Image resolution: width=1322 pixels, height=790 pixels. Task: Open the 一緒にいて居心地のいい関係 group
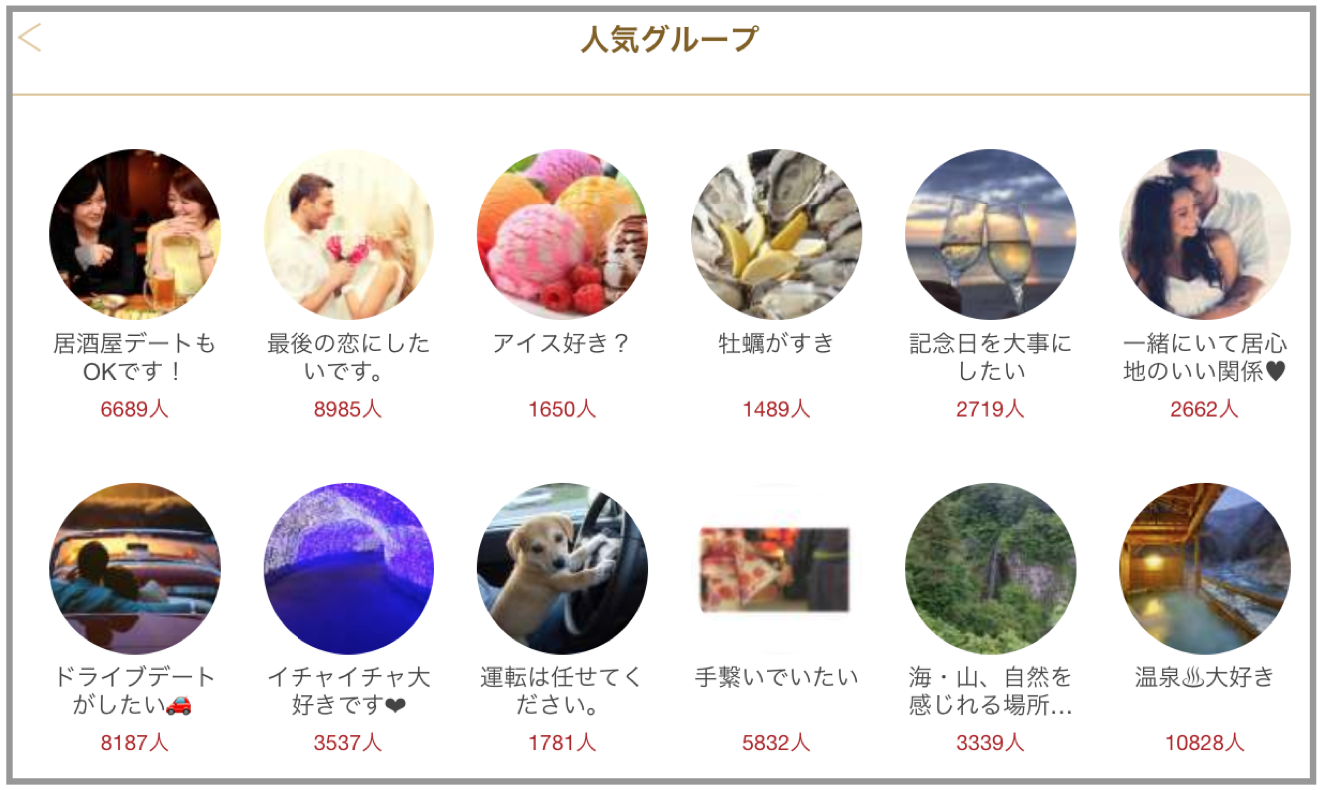pos(1204,234)
